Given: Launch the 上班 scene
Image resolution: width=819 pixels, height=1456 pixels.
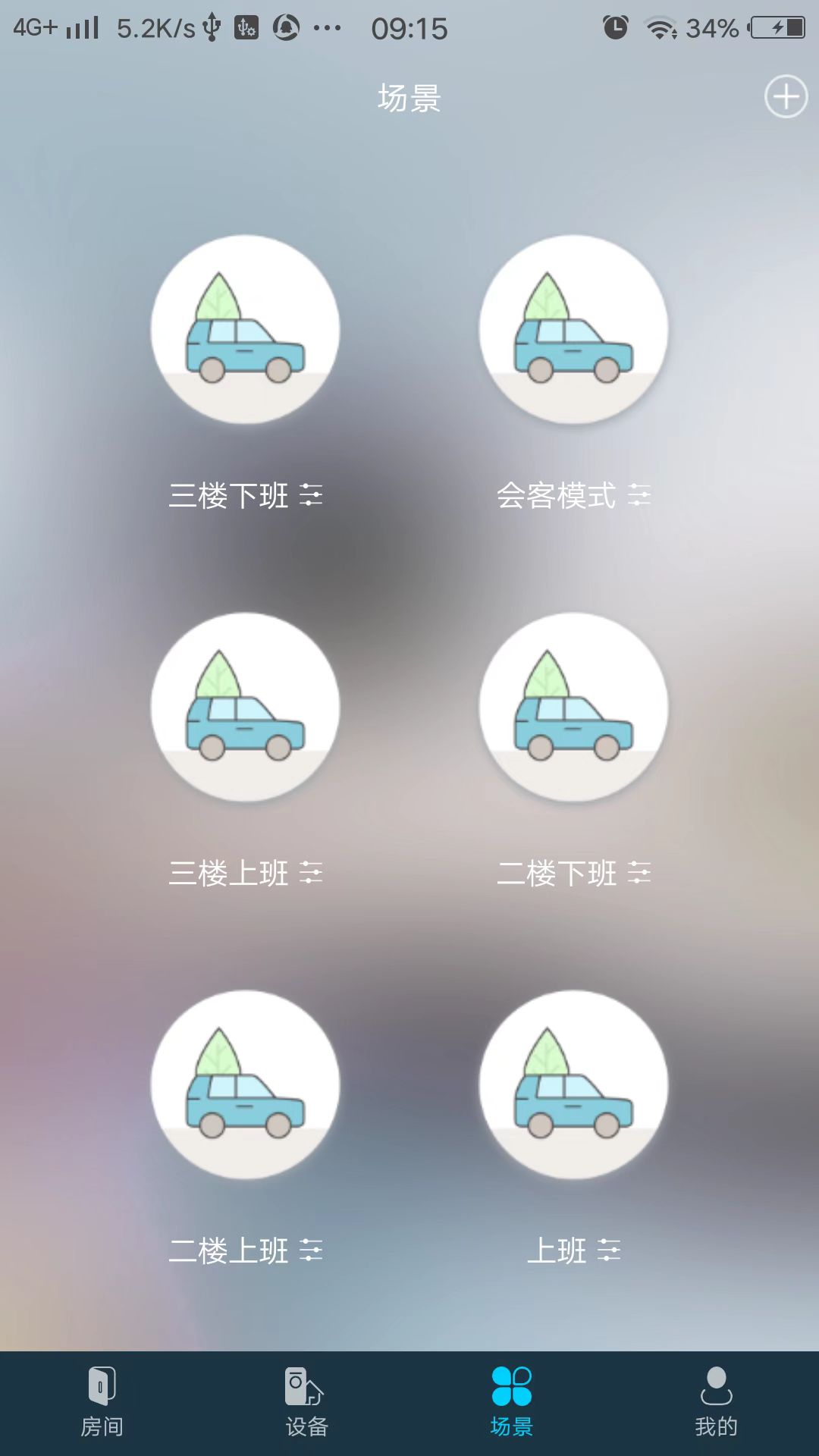Looking at the screenshot, I should 573,1084.
